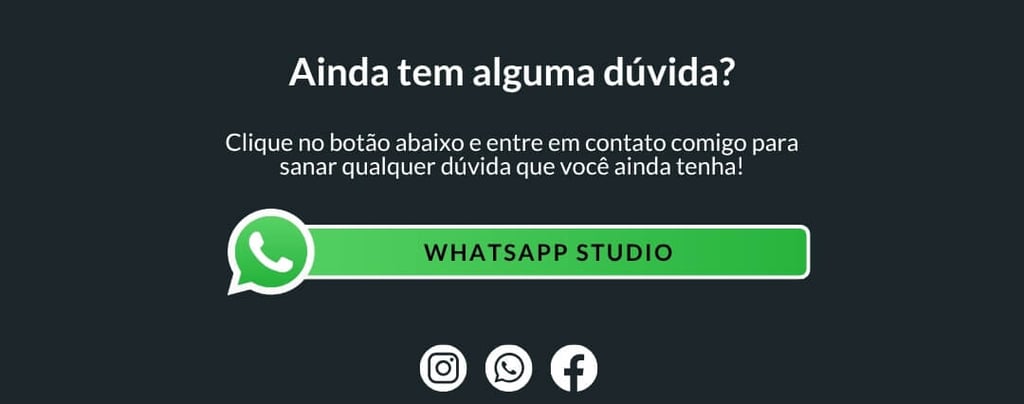Screen dimensions: 1024x404
Task: Open the small WhatsApp social icon
Action: [509, 368]
